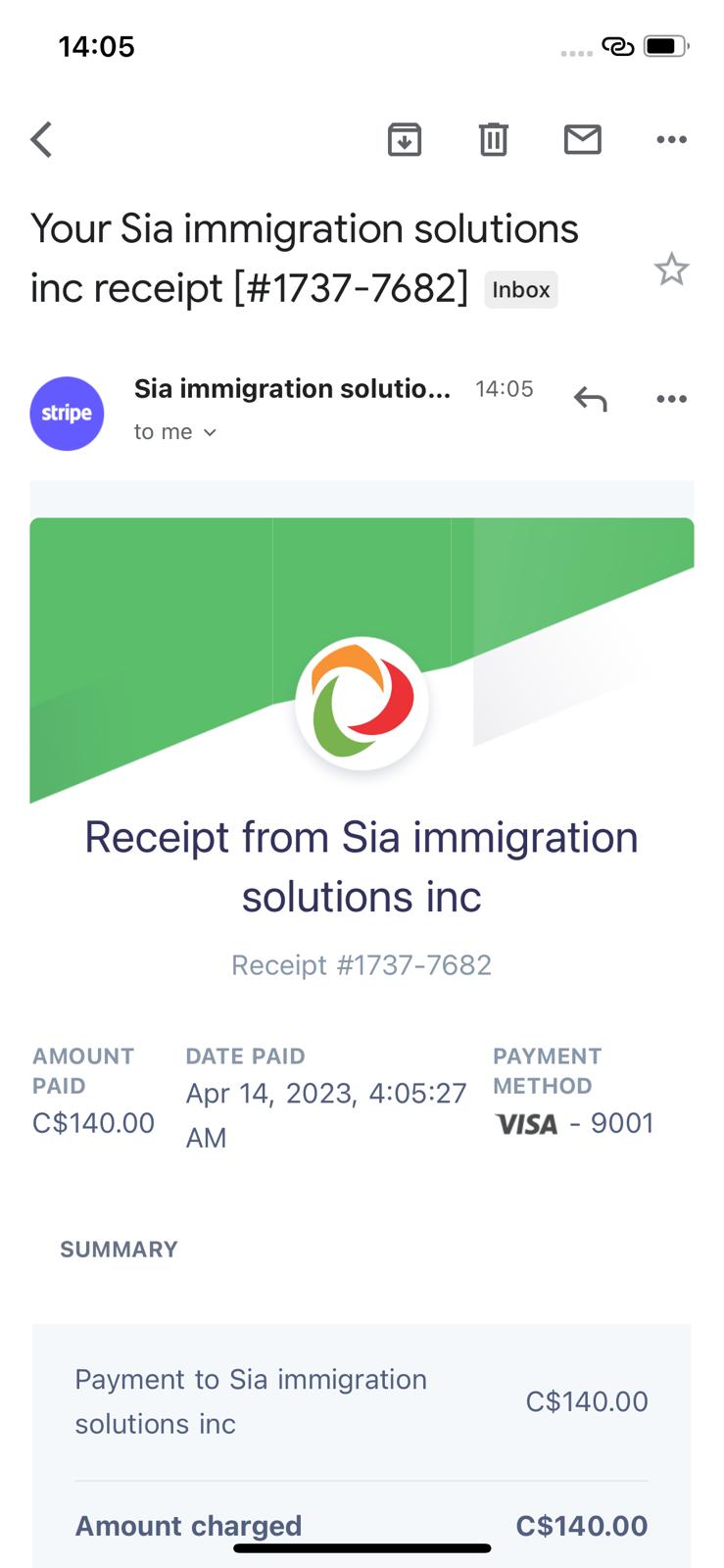Mark the email as unread

tap(583, 140)
